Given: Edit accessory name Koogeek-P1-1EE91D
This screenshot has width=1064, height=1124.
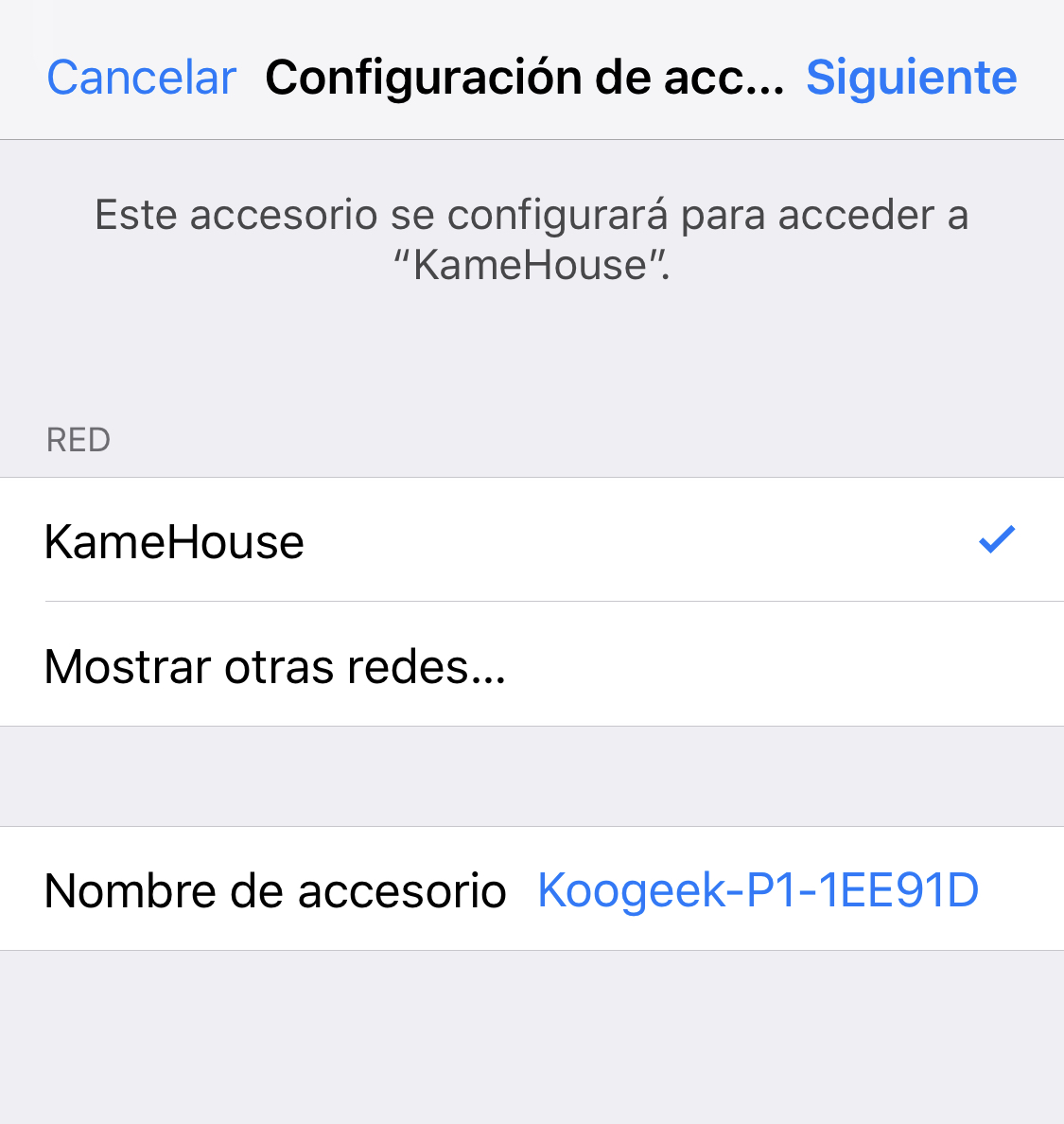Looking at the screenshot, I should [757, 890].
